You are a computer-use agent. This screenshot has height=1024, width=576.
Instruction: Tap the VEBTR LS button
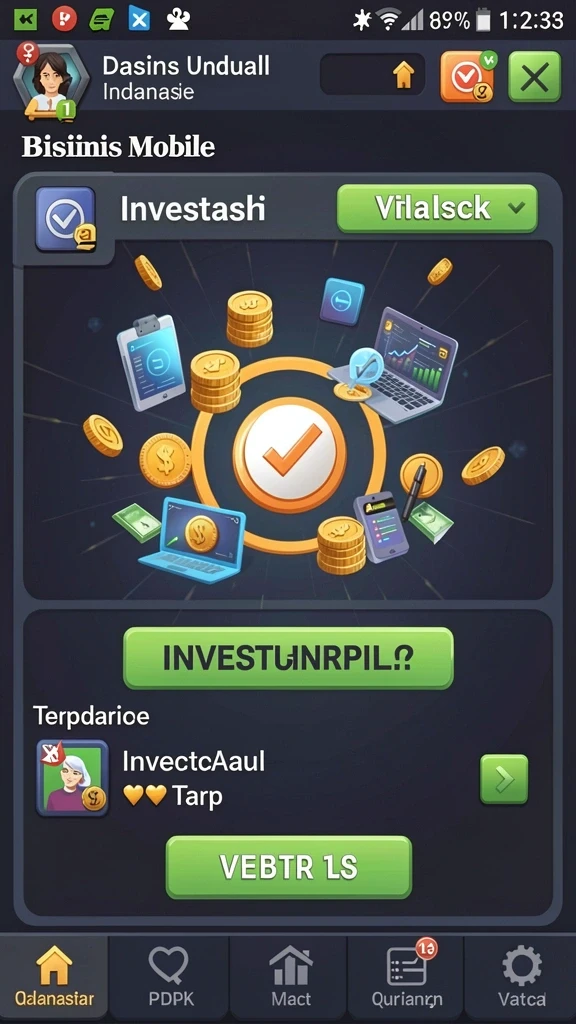tap(289, 867)
